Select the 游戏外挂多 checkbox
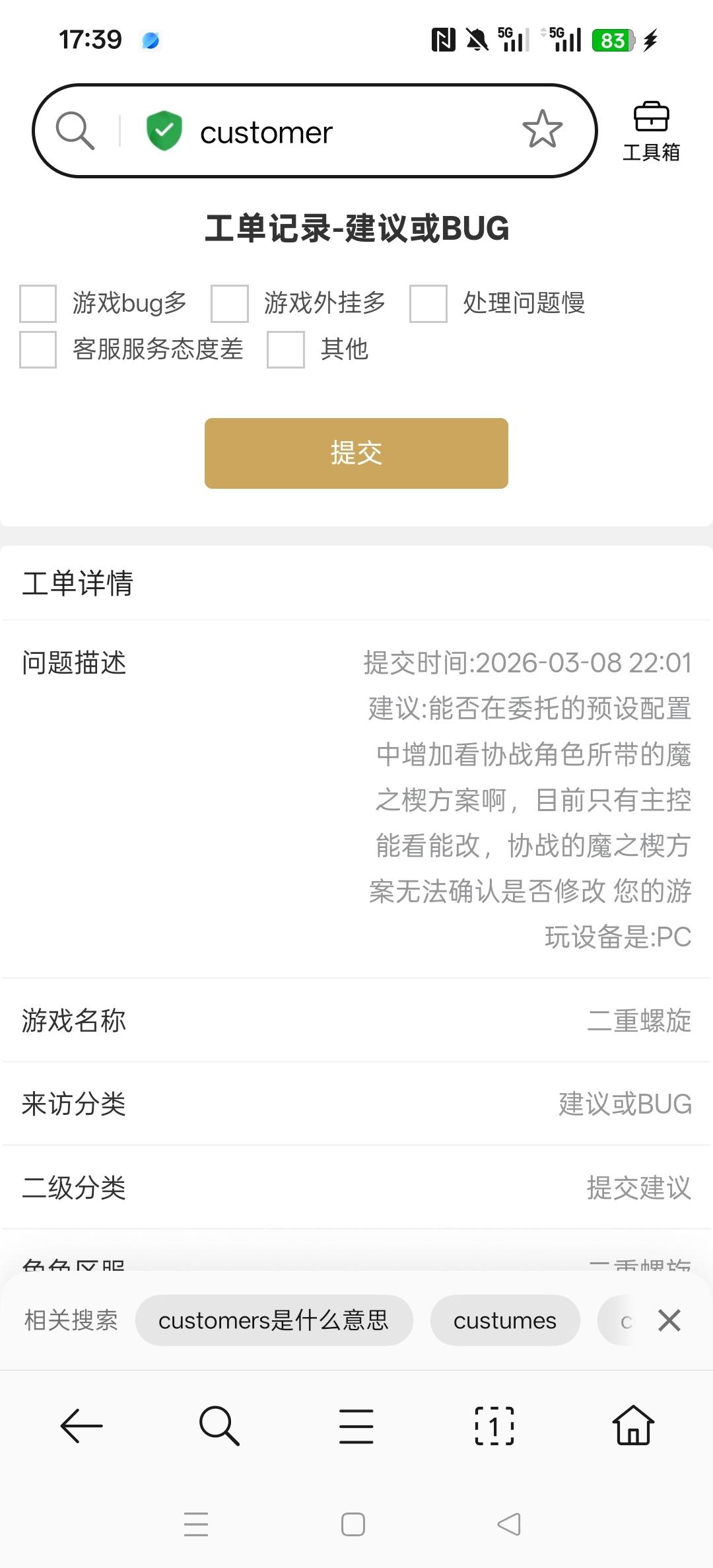Image resolution: width=713 pixels, height=1568 pixels. [230, 304]
